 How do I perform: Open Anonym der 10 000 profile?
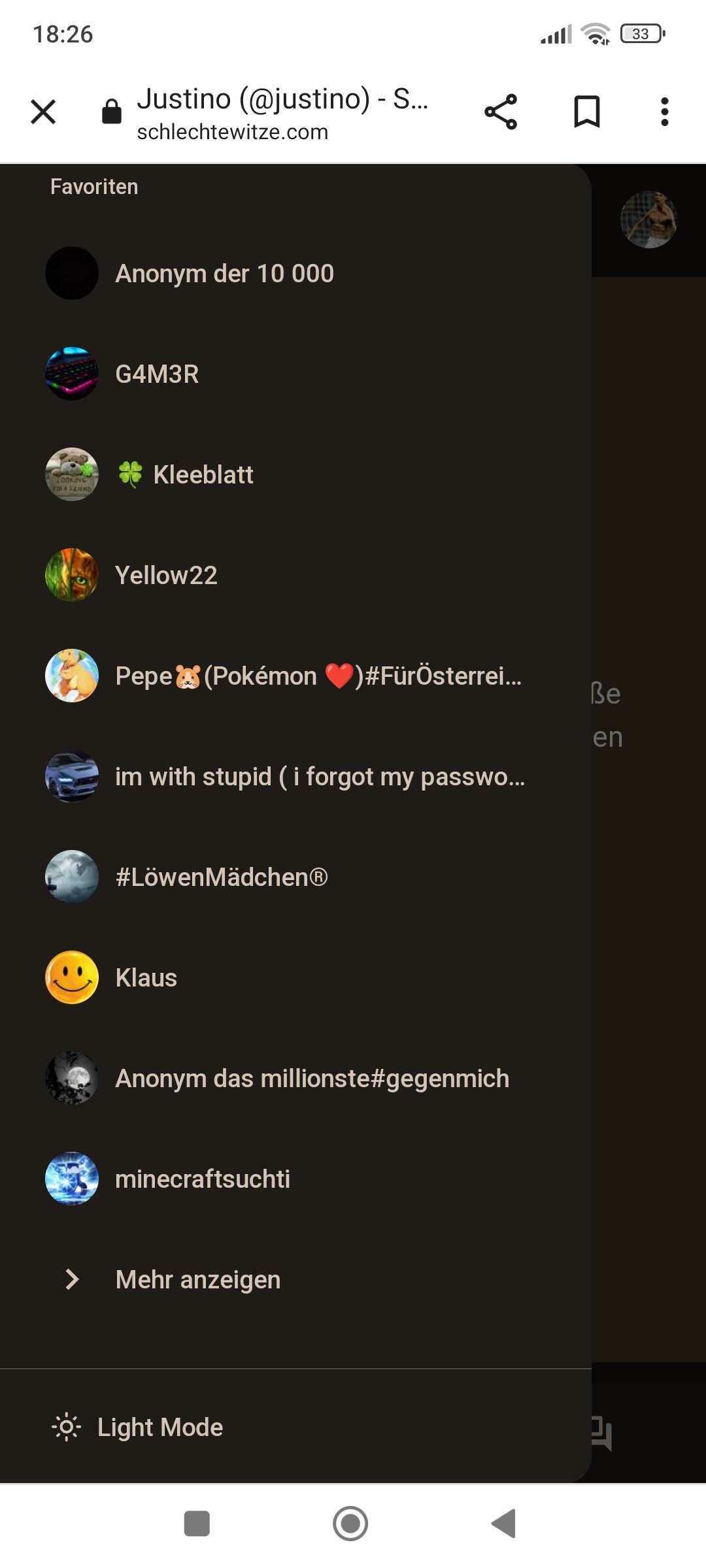[224, 274]
